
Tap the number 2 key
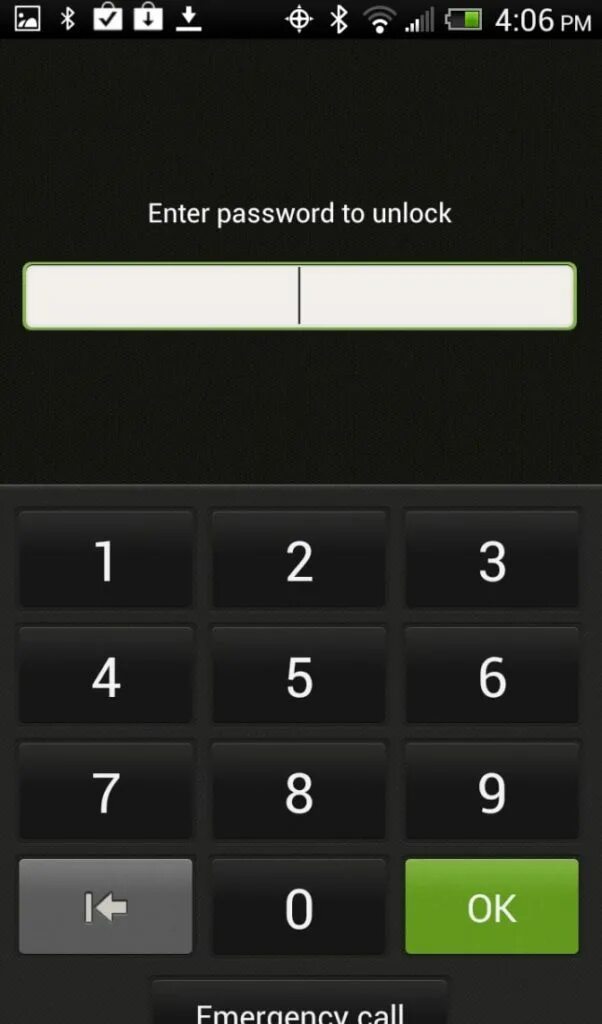pyautogui.click(x=299, y=561)
